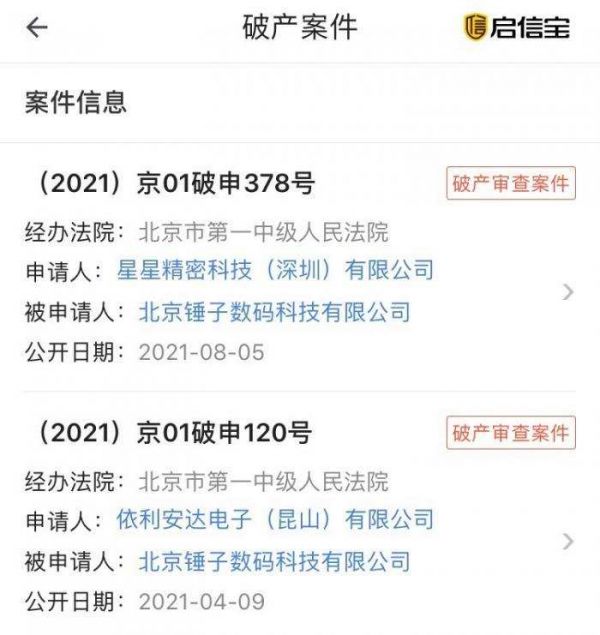
Task: Open respondent 北京锤子数码科技有限公司 in the 378号 case
Action: point(274,311)
